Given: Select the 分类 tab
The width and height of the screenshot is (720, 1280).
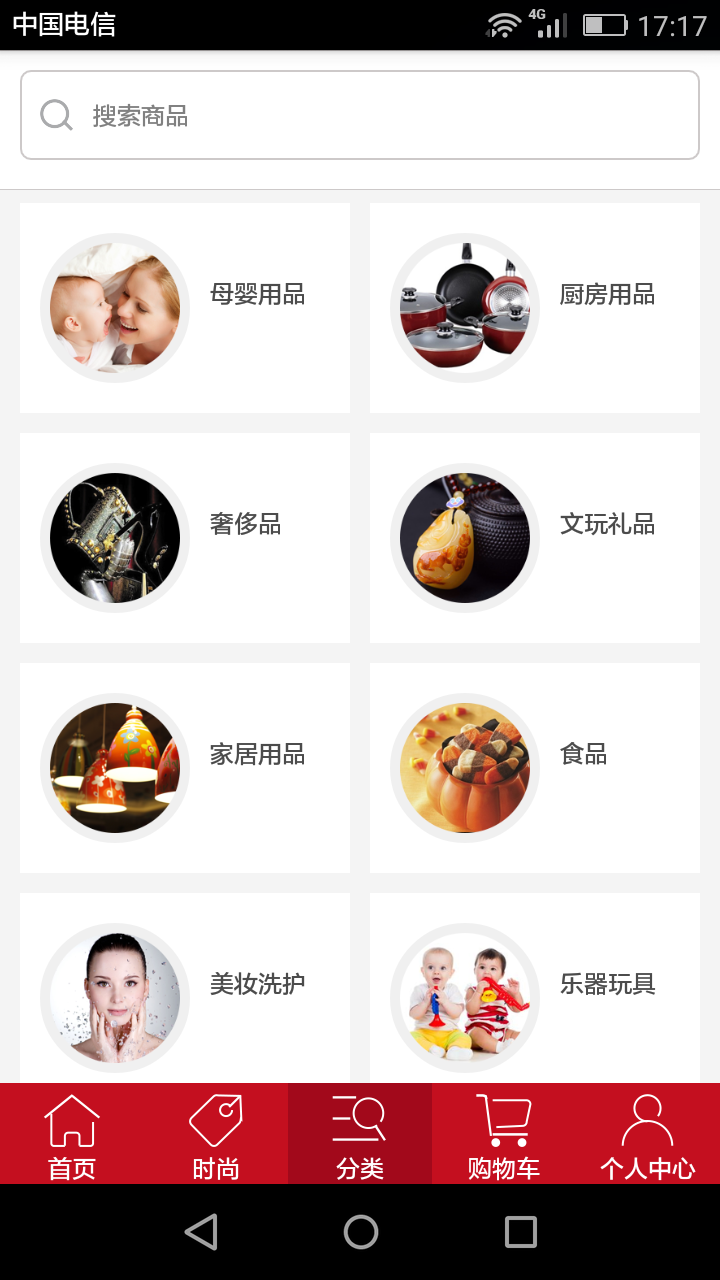Looking at the screenshot, I should click(360, 1135).
